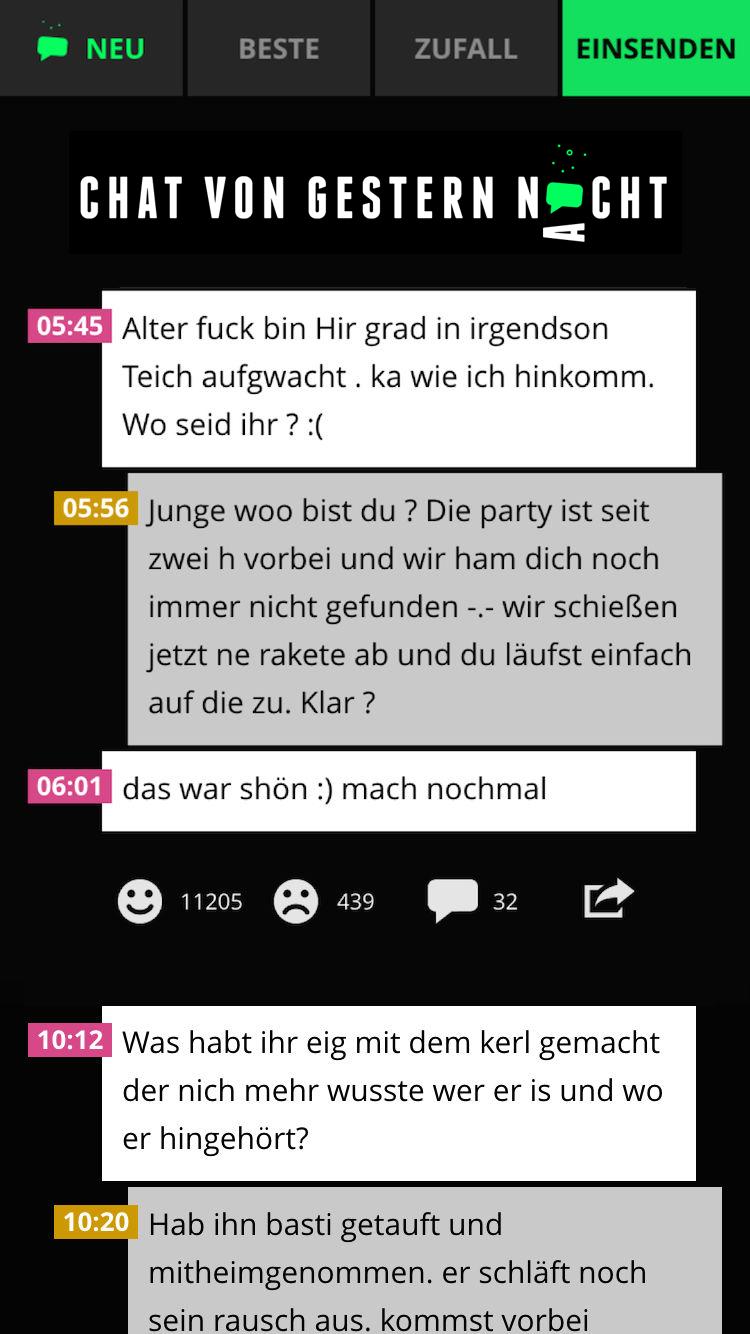
Task: Click the green speech bubble beside NEU
Action: click(x=52, y=46)
